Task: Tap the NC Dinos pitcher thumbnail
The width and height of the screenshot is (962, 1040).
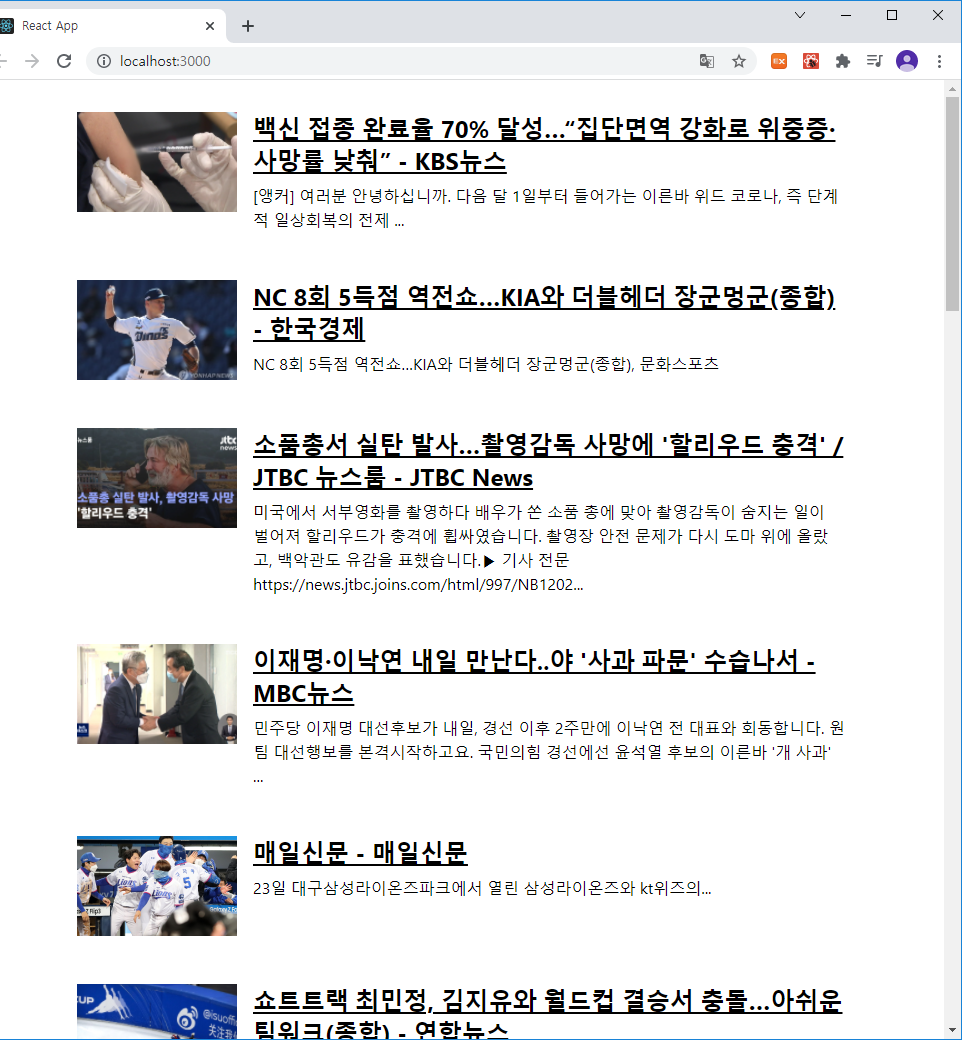Action: click(157, 330)
